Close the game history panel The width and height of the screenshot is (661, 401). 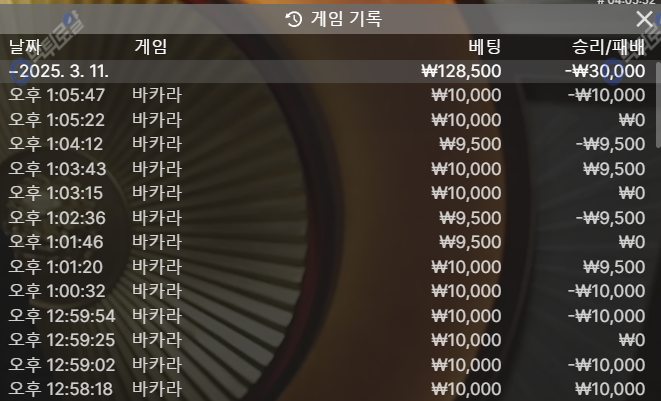coord(644,19)
